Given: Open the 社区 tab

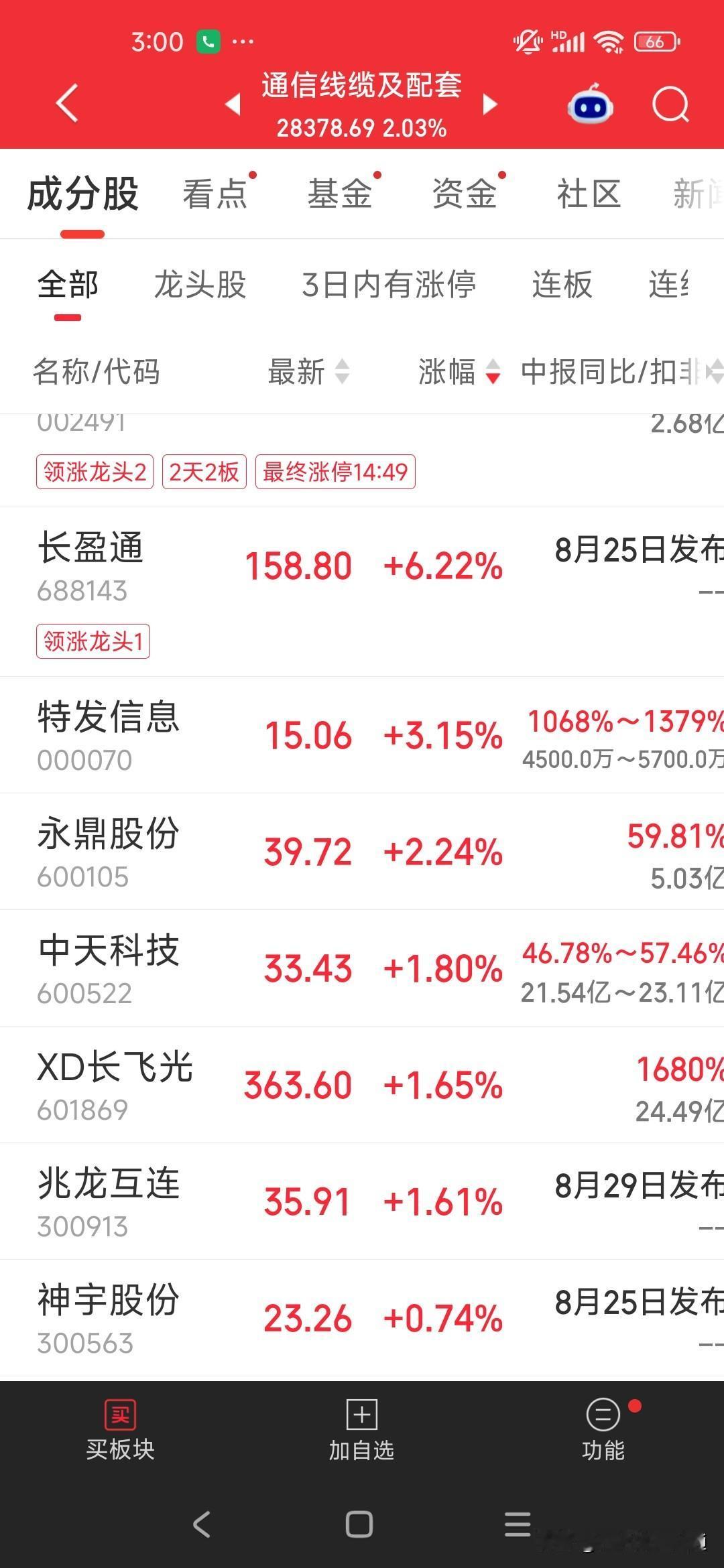Looking at the screenshot, I should click(589, 194).
